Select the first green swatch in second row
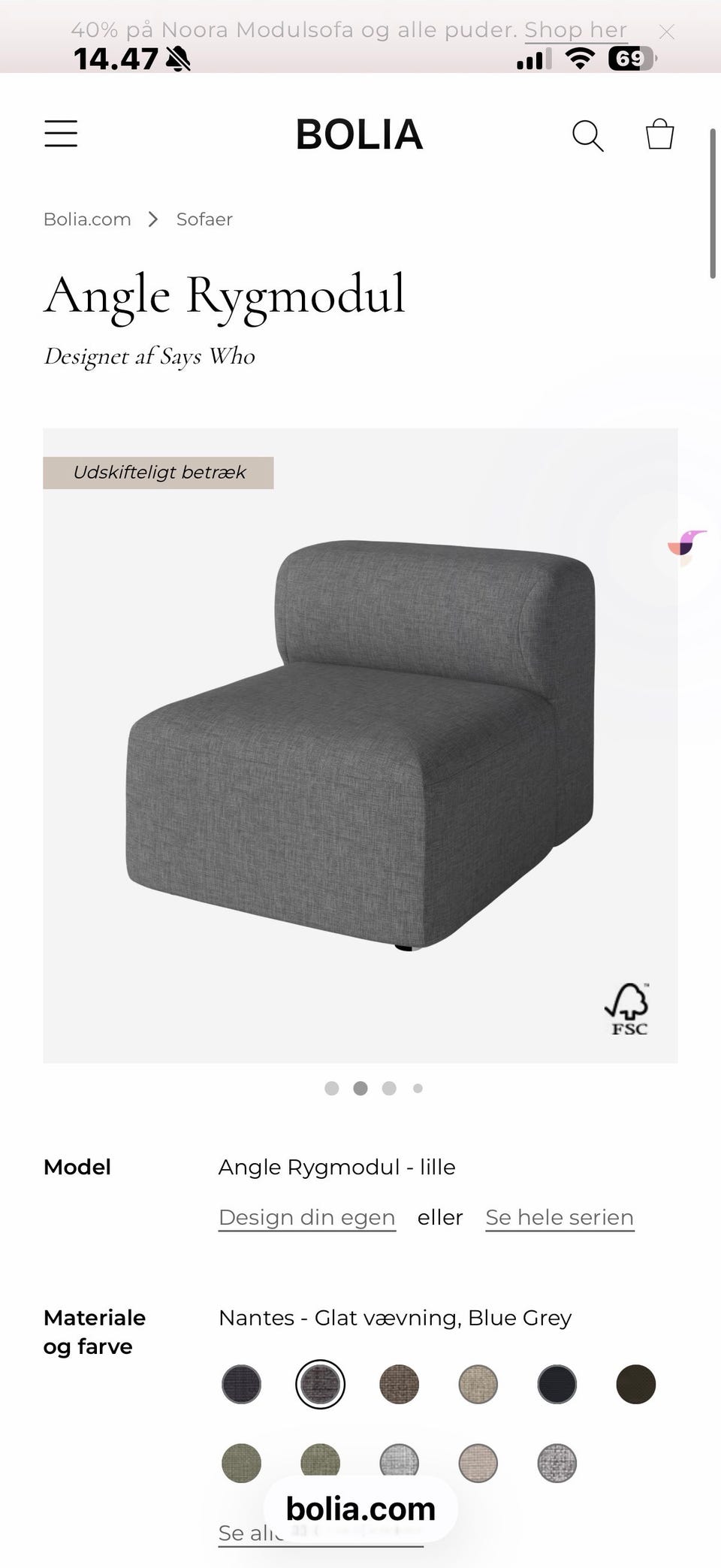This screenshot has width=721, height=1568. (x=242, y=1464)
